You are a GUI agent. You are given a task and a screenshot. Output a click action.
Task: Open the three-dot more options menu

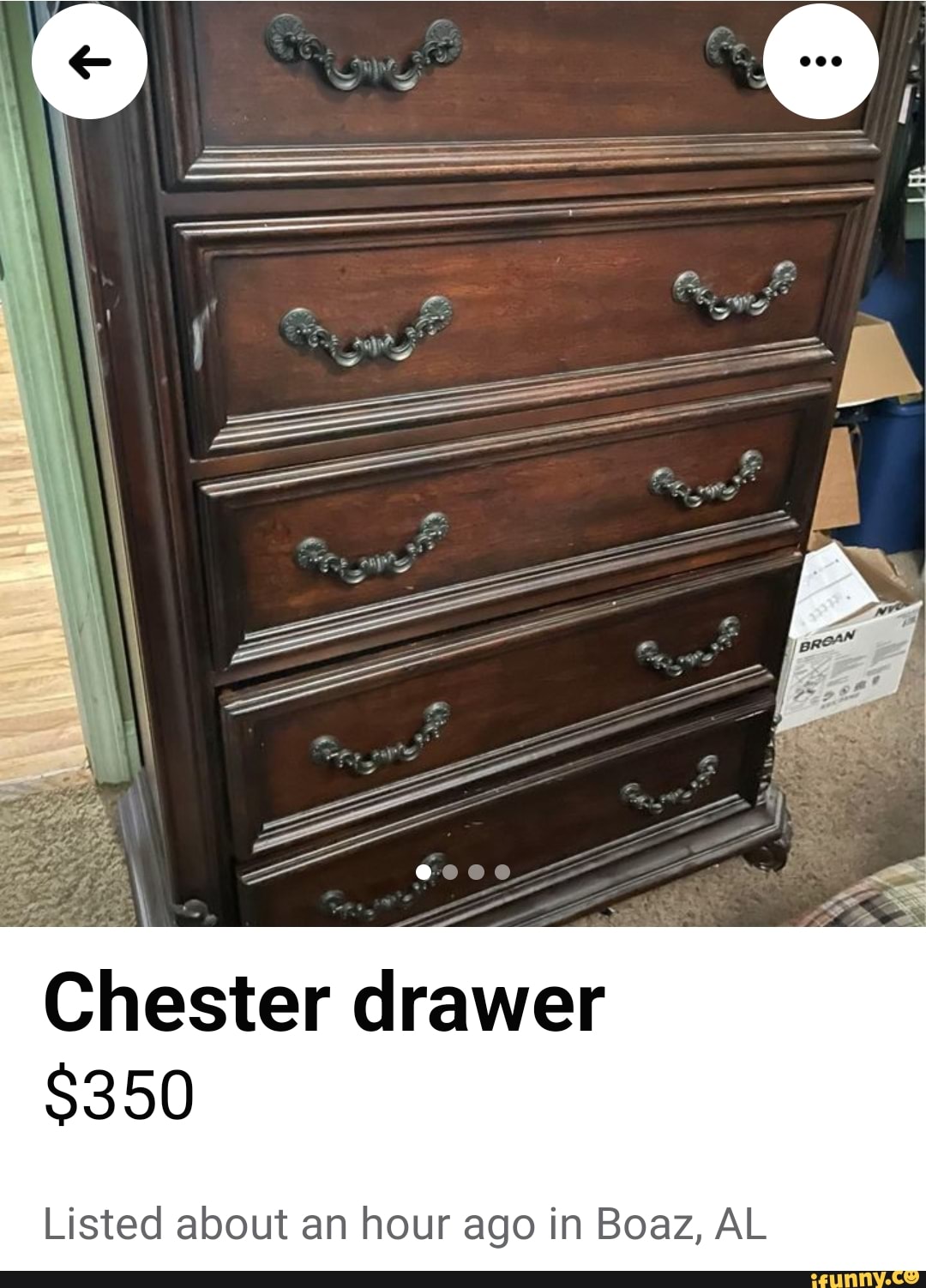pyautogui.click(x=821, y=62)
